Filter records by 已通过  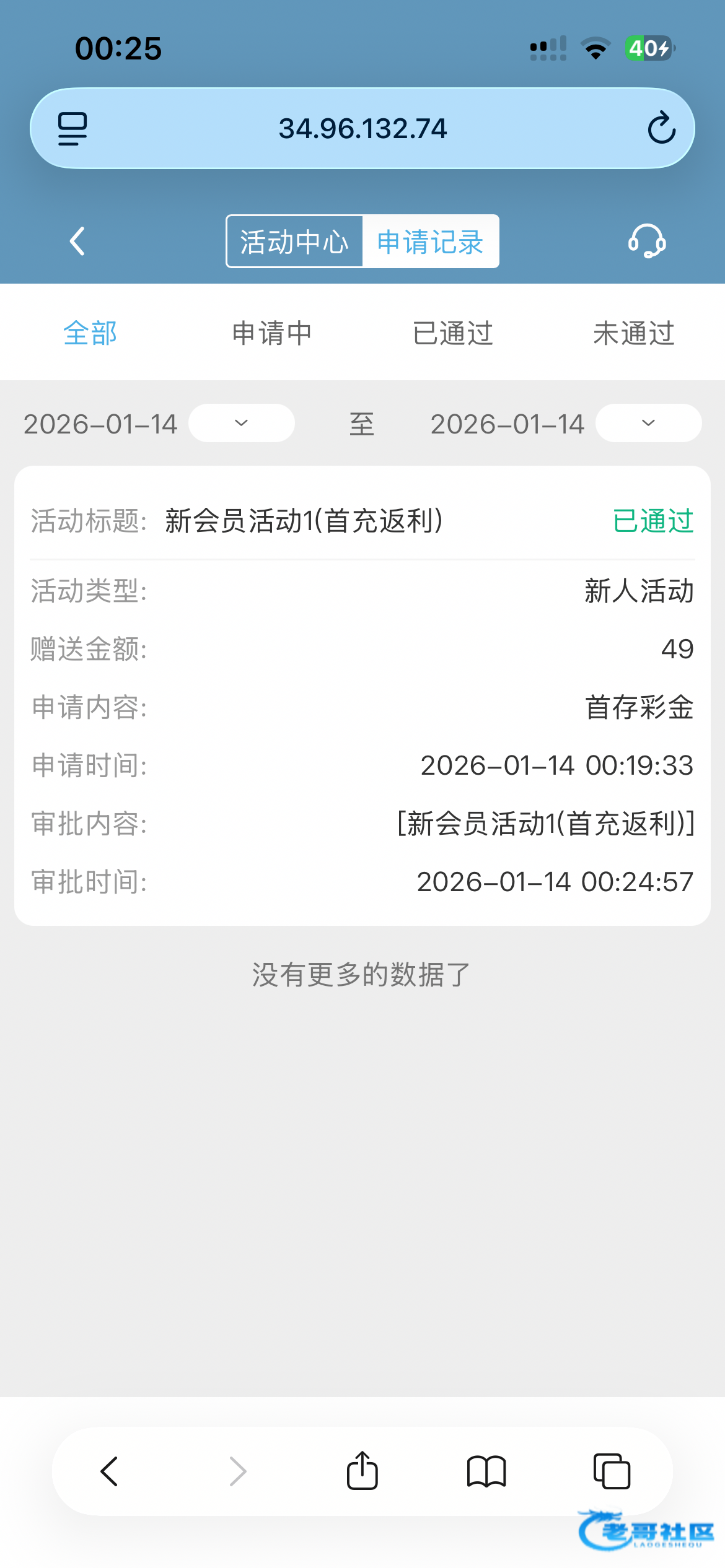pyautogui.click(x=453, y=333)
